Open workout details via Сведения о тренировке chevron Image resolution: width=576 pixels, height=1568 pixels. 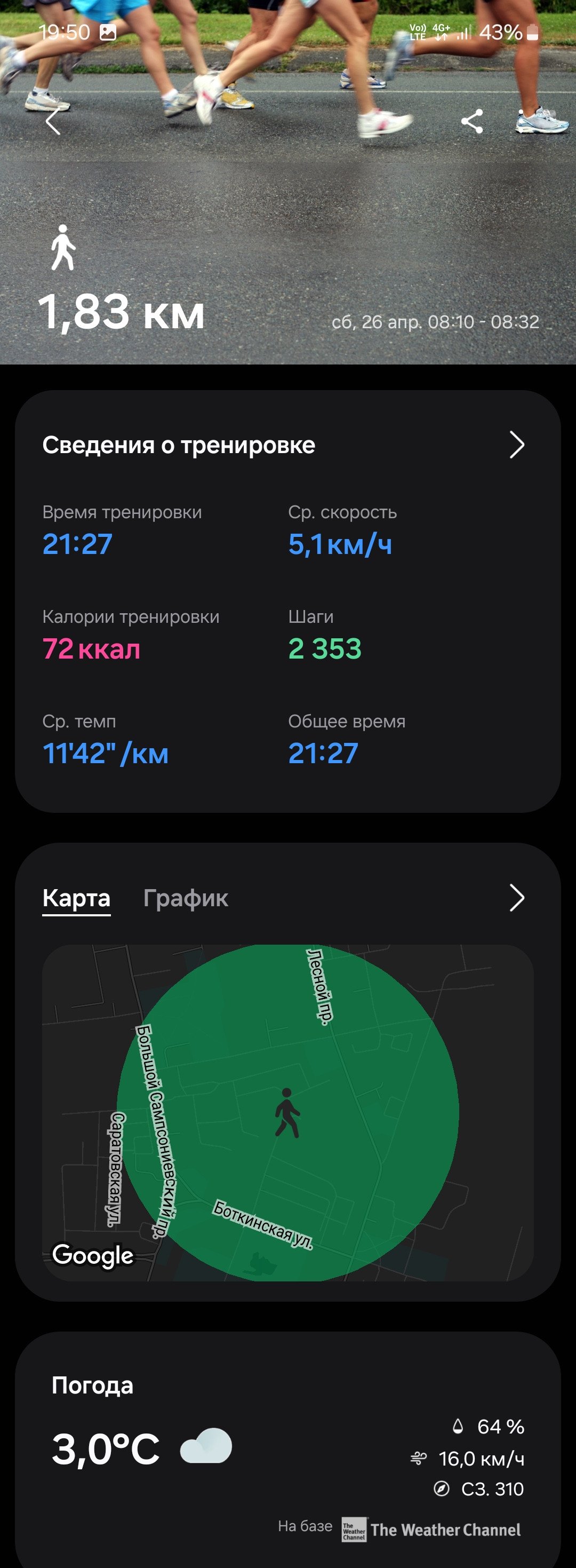[516, 445]
